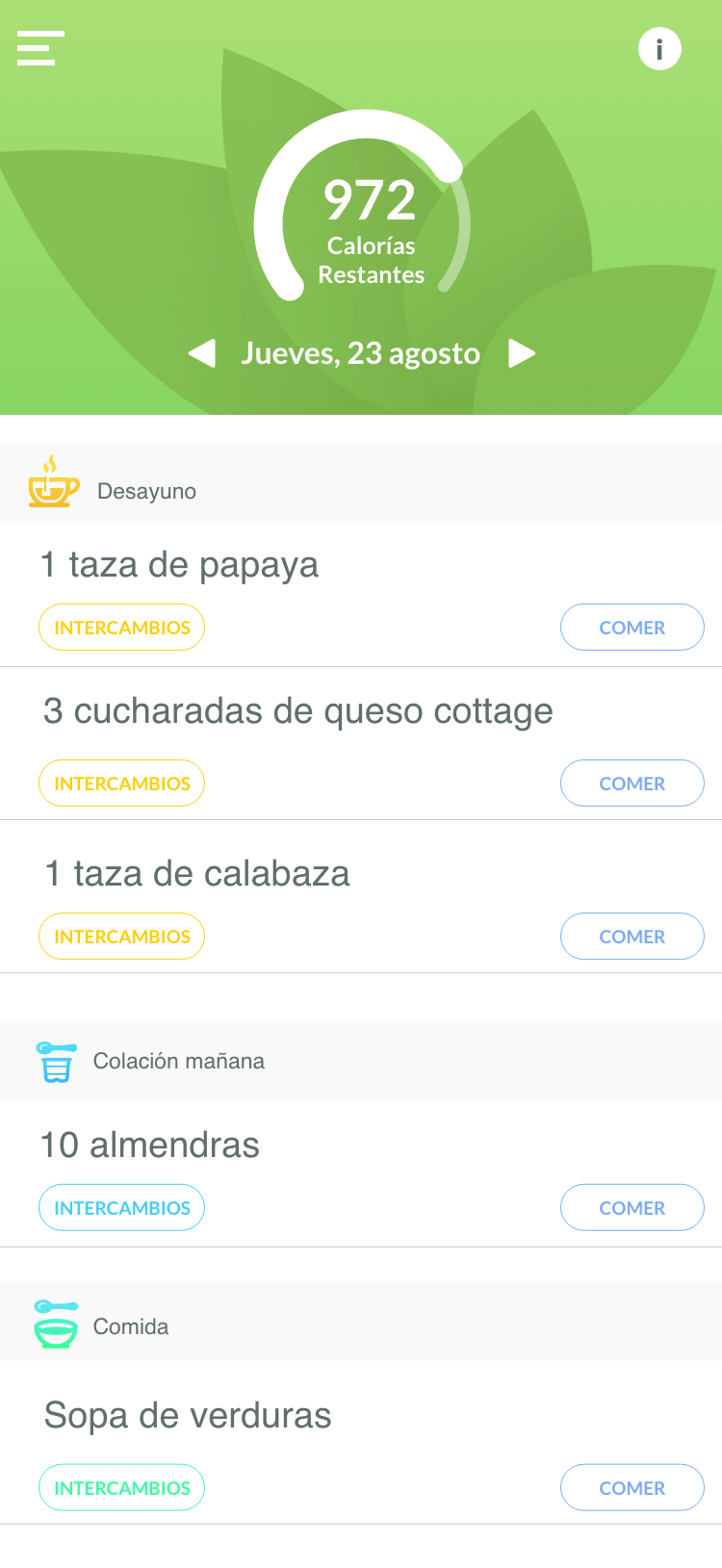Mark 1 taza de papaya as eaten
The image size is (722, 1568).
632,628
